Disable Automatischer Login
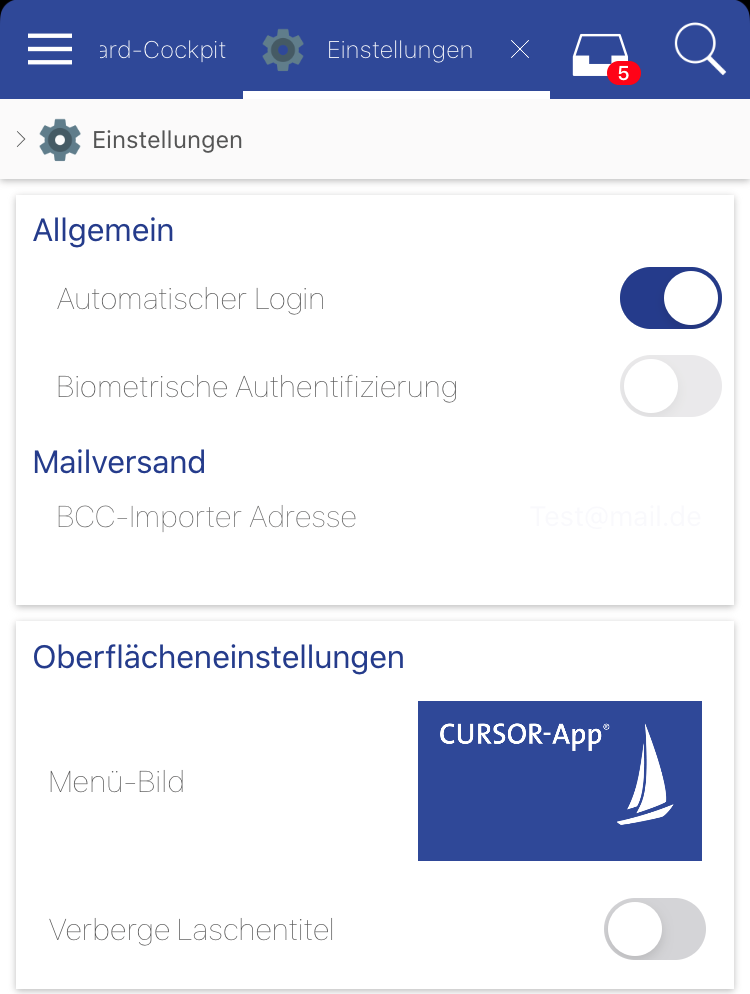Viewport: 750px width, 994px height. [670, 298]
